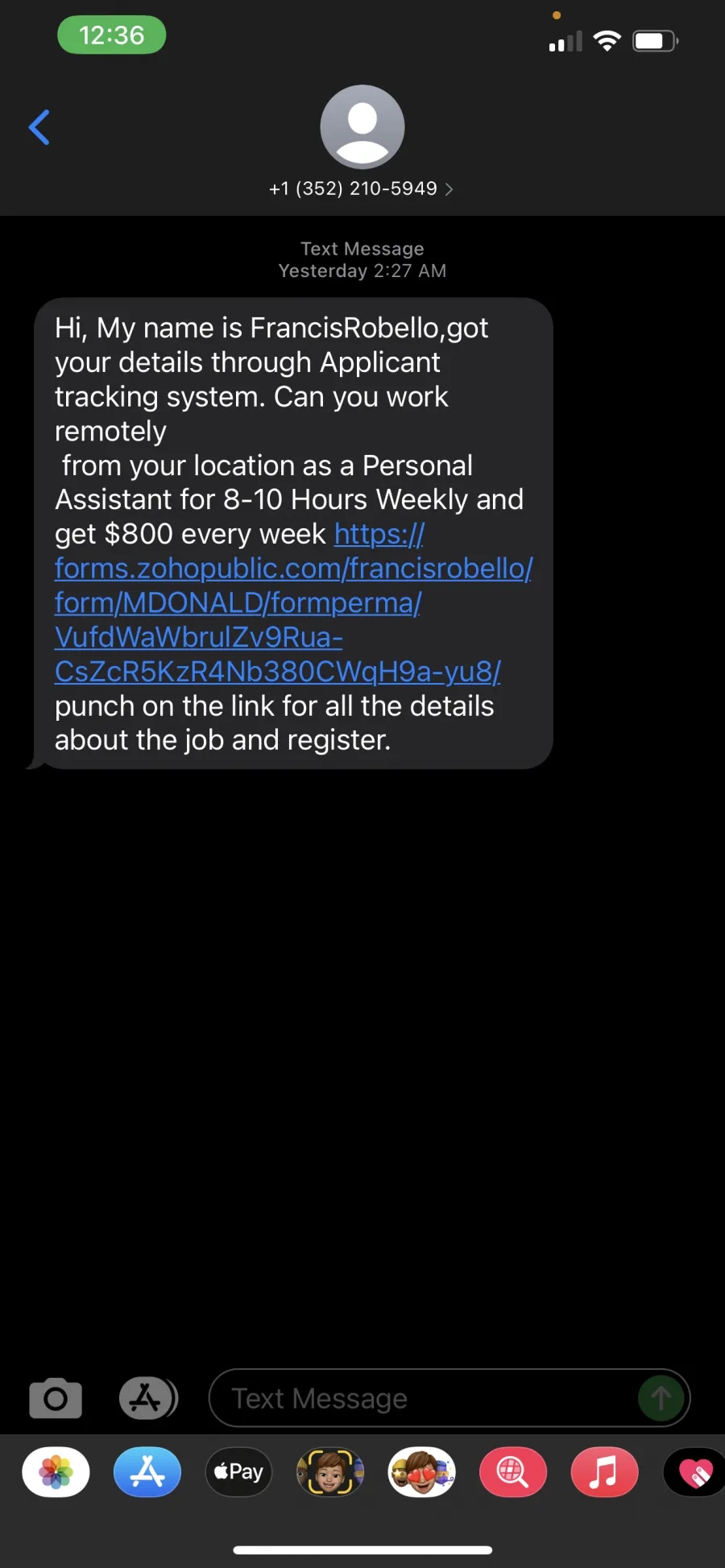The image size is (725, 1568).
Task: Open Apple Pay in the app strip
Action: [x=238, y=1472]
